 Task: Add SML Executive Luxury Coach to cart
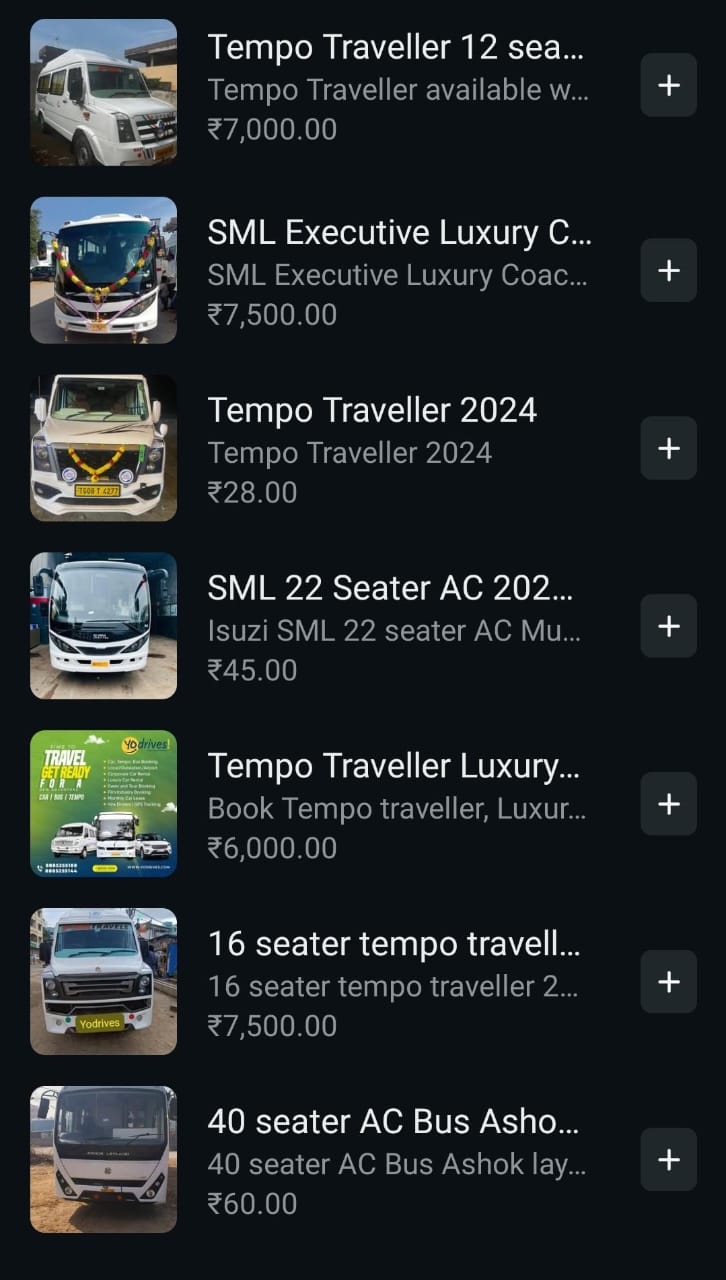point(668,270)
